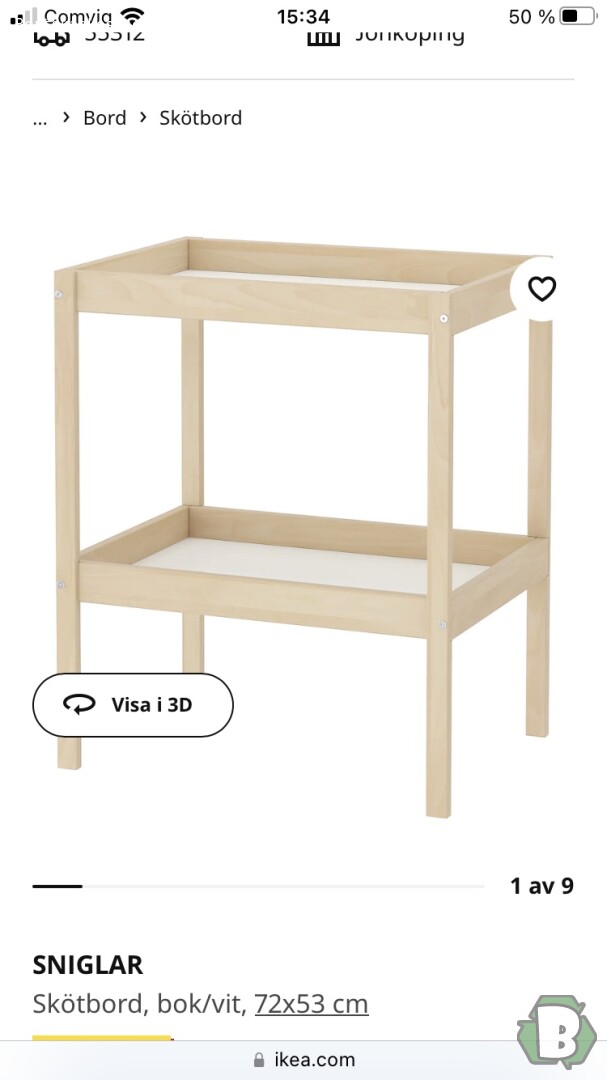
Task: Open the Visa i 3D view
Action: click(x=133, y=705)
